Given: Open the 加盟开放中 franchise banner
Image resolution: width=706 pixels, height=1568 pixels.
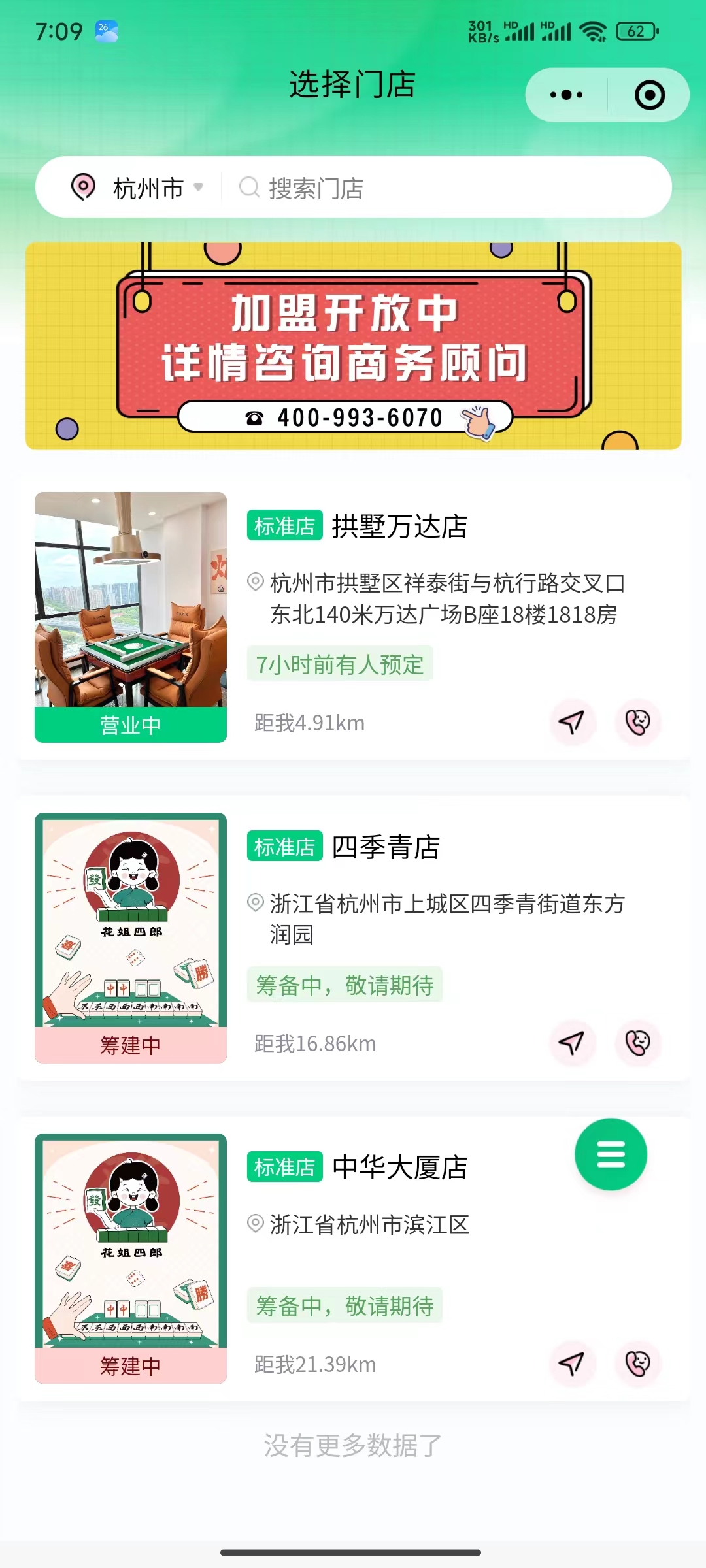Looking at the screenshot, I should [x=353, y=346].
